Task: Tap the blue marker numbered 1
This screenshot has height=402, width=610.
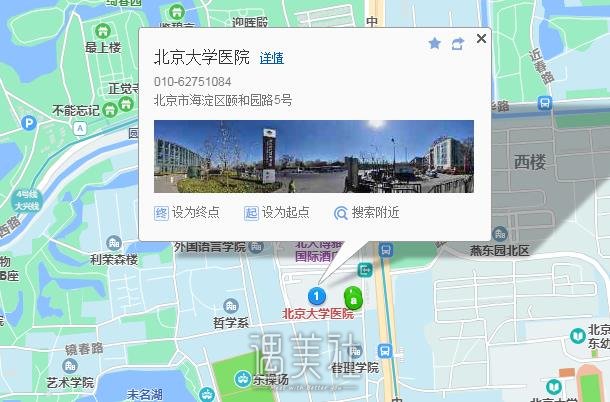Action: click(x=316, y=295)
